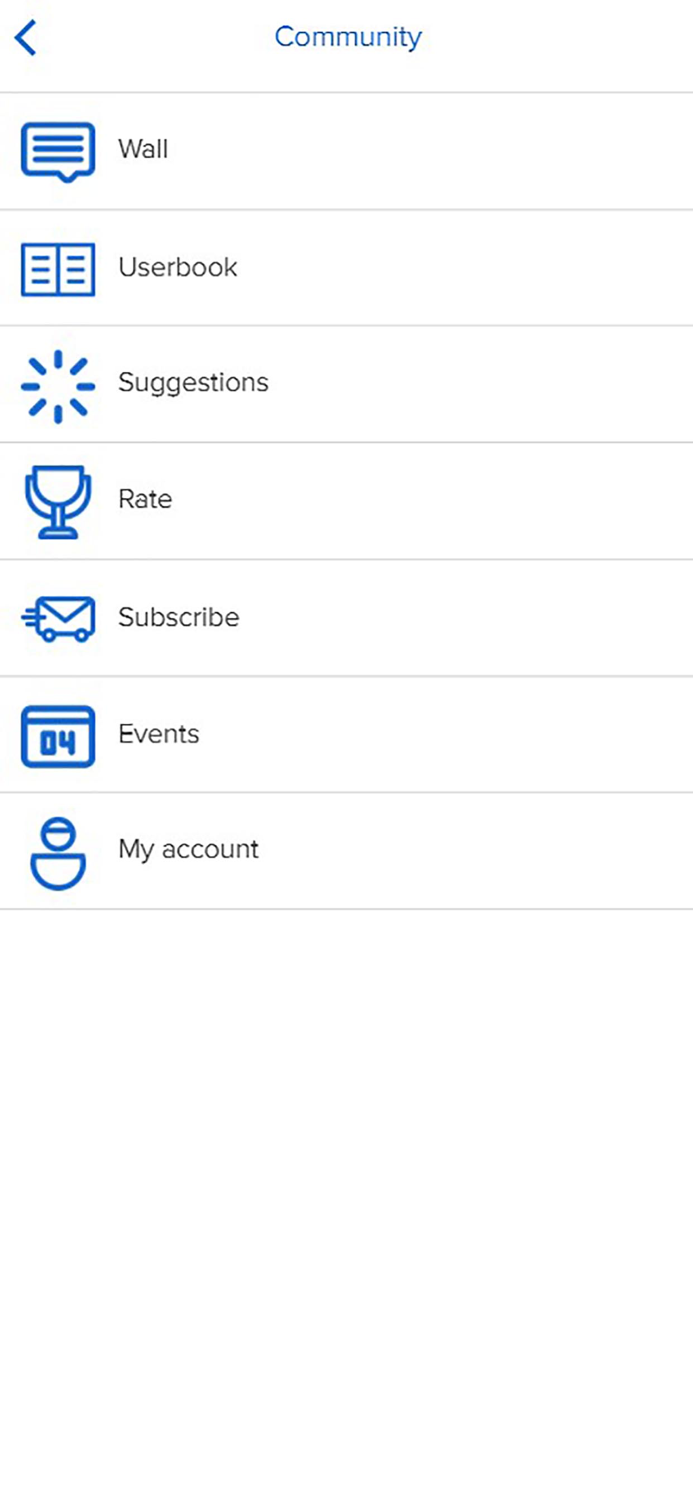Select the Suggestions option

click(193, 383)
